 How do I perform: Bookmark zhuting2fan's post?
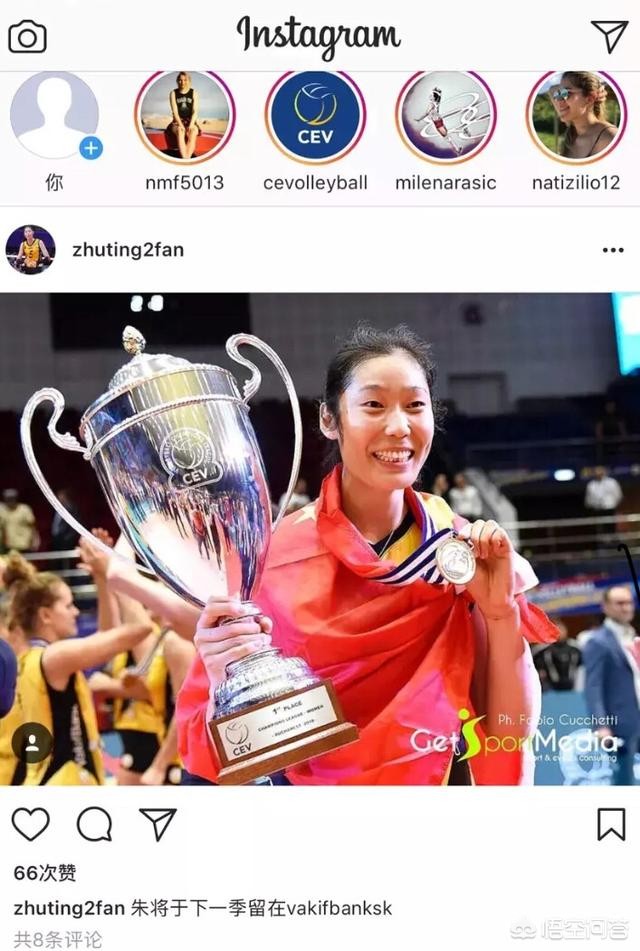pos(611,824)
